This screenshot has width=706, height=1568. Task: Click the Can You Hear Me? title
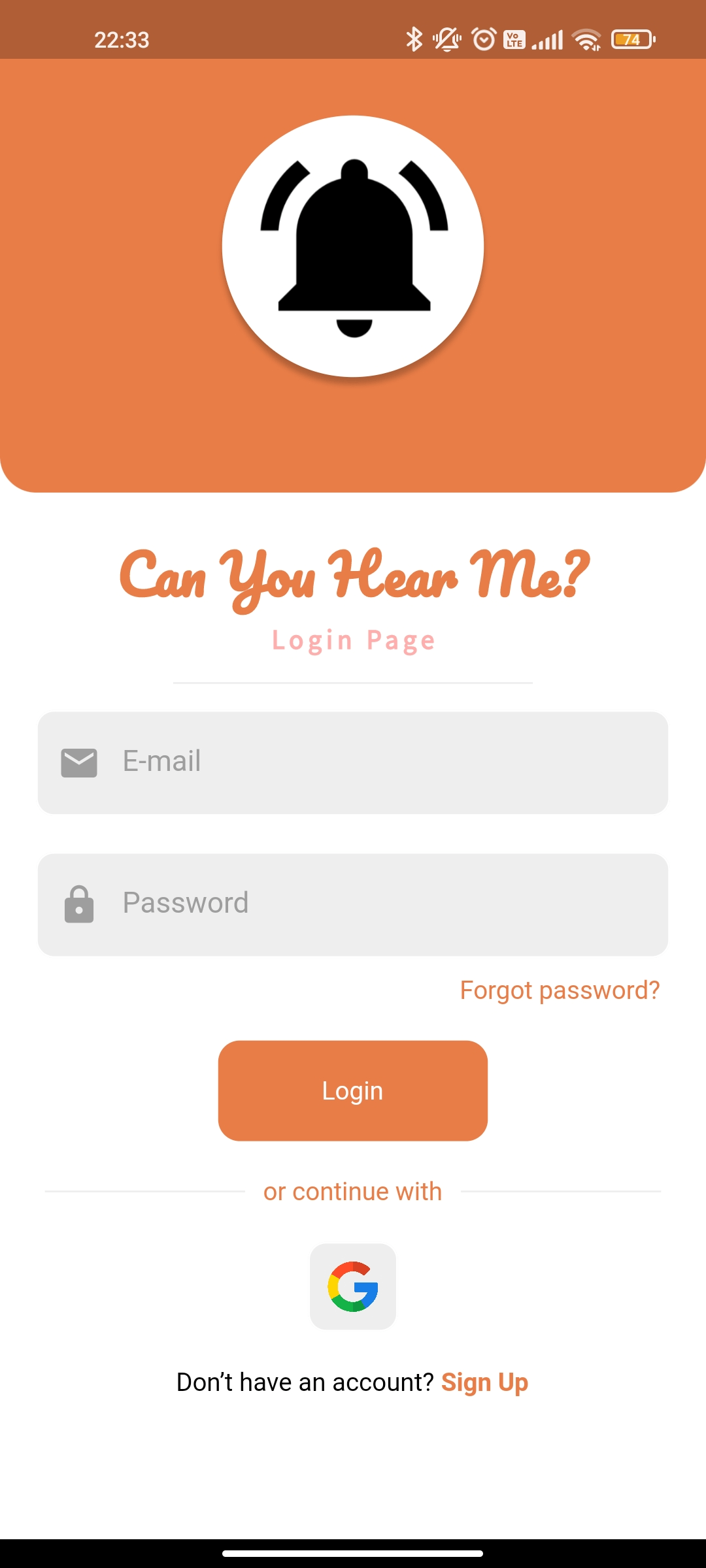[353, 578]
